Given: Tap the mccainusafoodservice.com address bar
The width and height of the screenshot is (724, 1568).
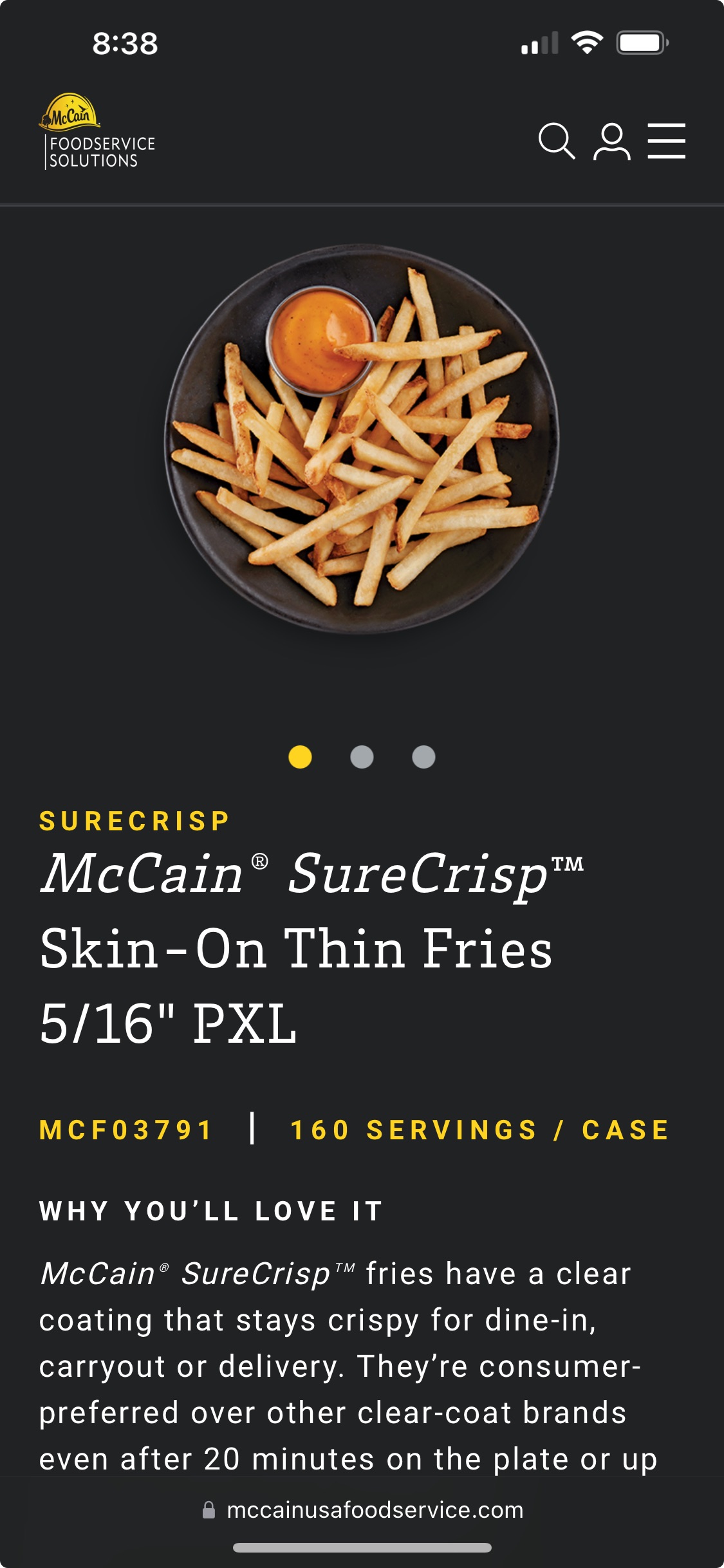Looking at the screenshot, I should 362,1510.
